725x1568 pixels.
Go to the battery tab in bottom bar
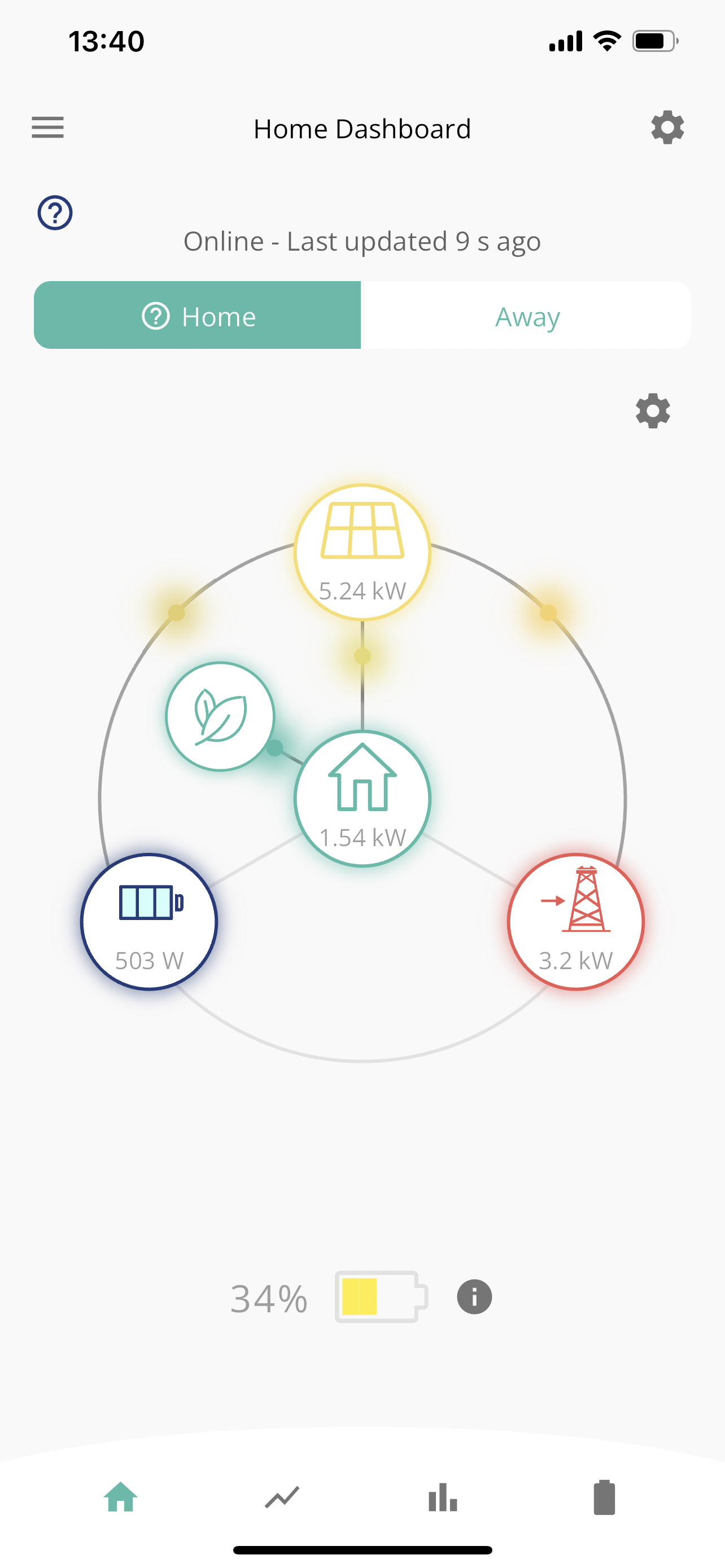click(x=604, y=1497)
